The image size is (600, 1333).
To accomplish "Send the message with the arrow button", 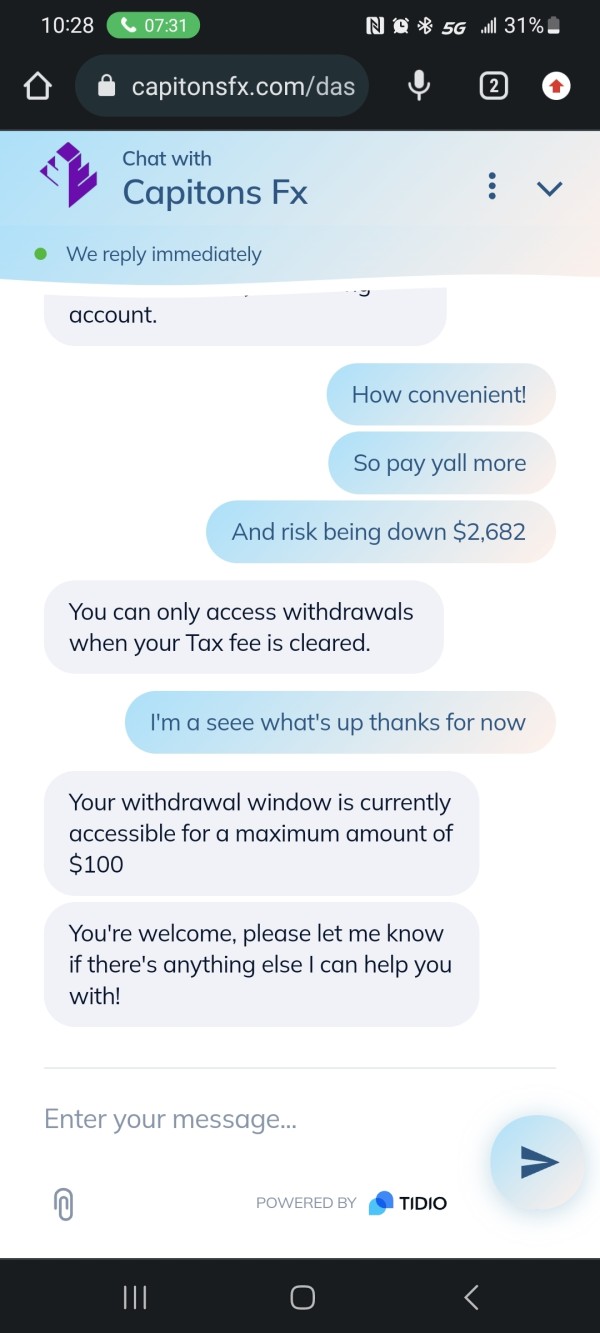I will [x=538, y=1161].
